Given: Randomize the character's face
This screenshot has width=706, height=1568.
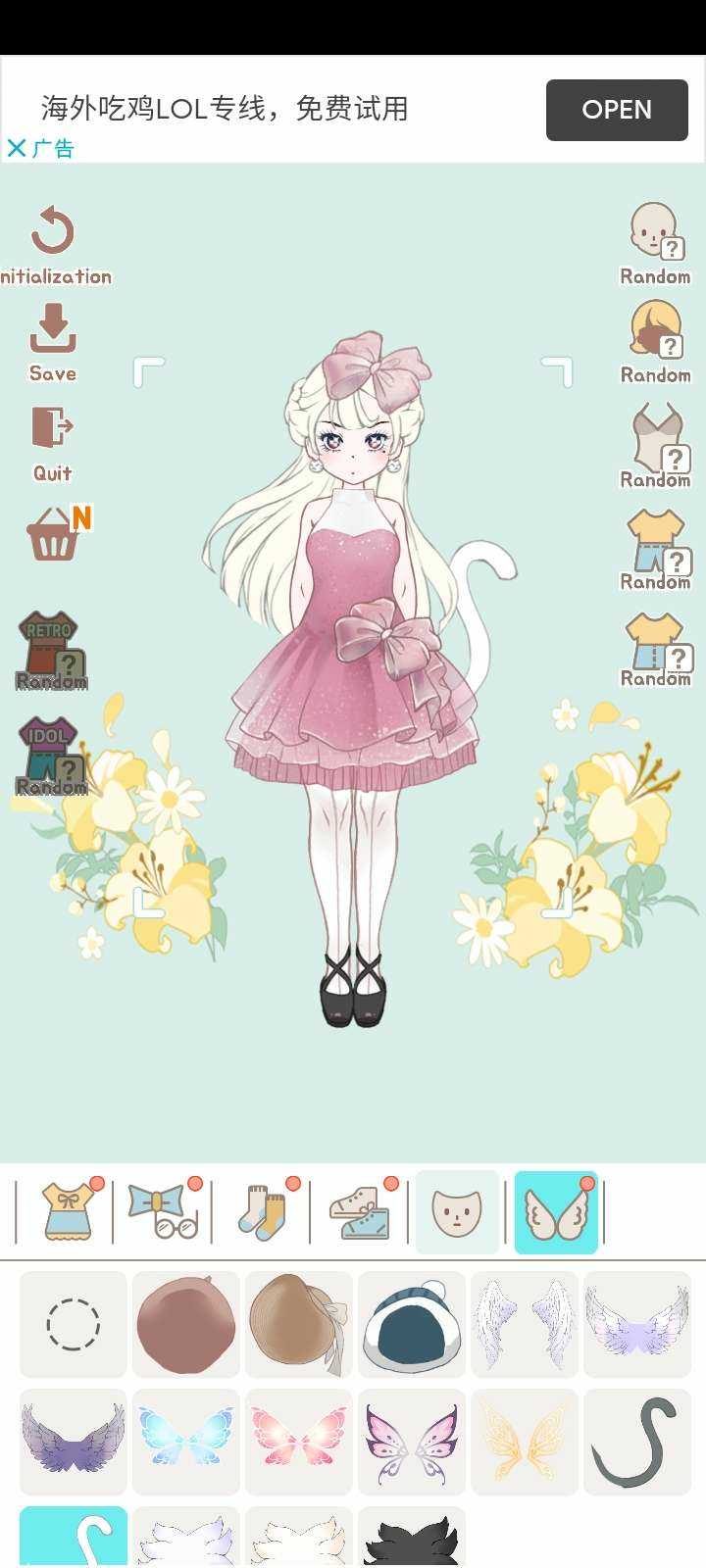Looking at the screenshot, I should [655, 243].
